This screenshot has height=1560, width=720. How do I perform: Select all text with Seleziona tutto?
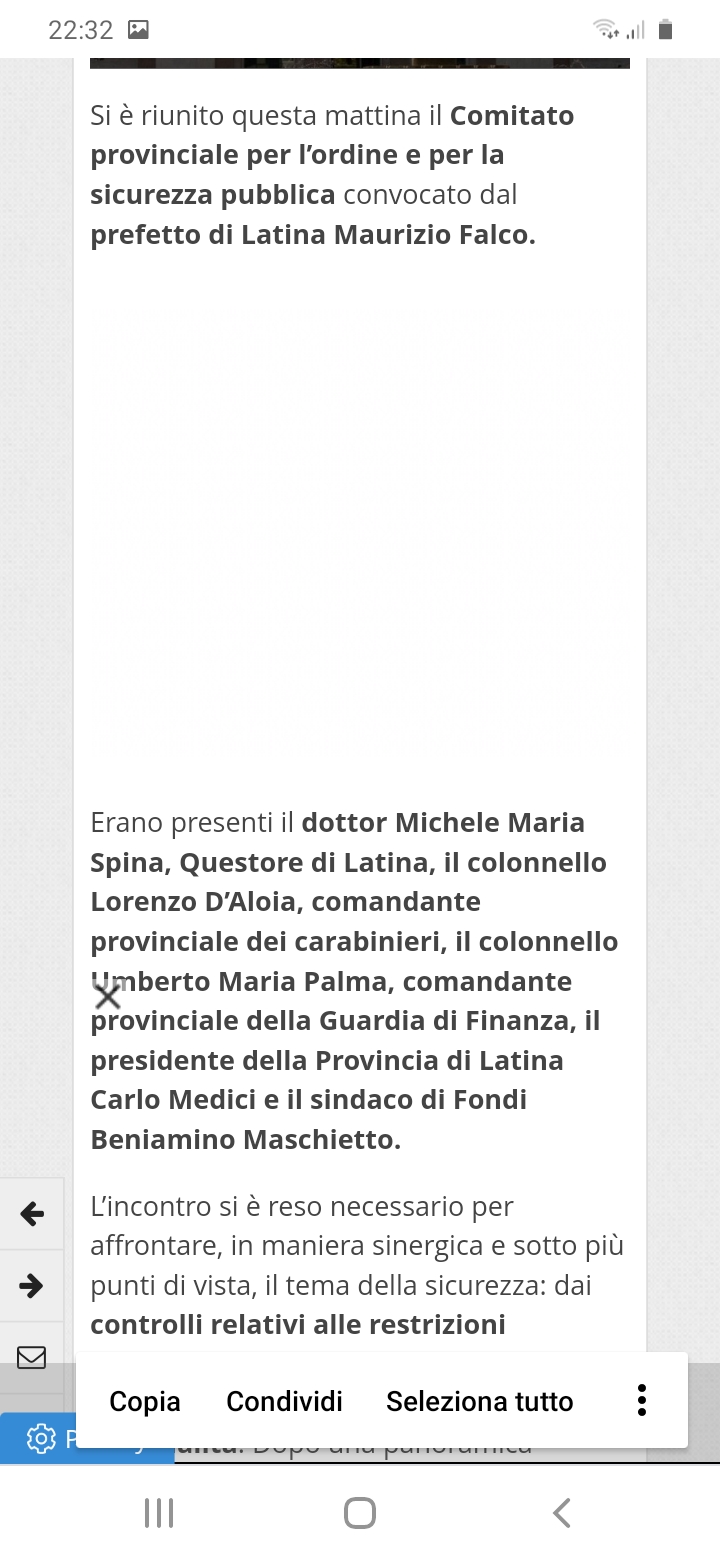[x=480, y=1401]
